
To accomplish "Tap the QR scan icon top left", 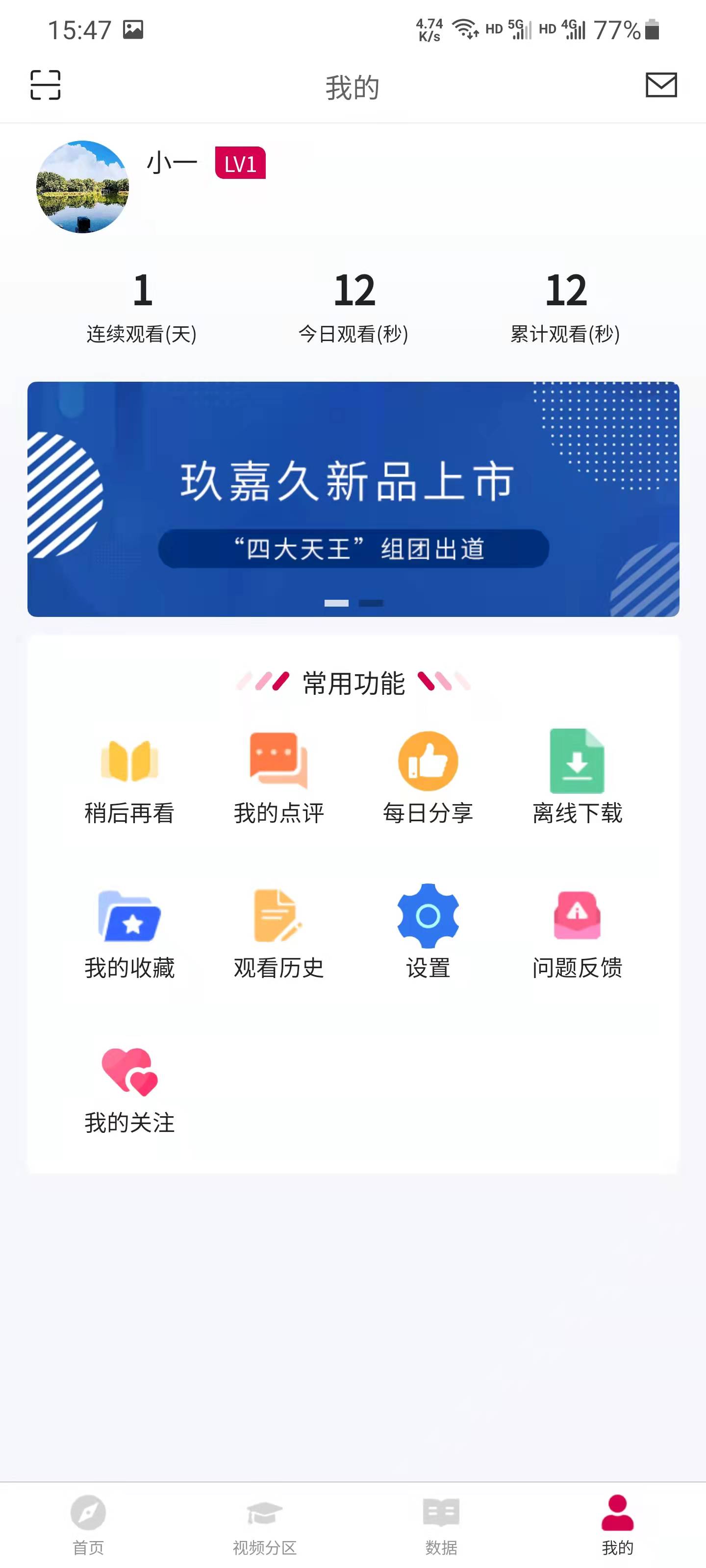I will coord(46,85).
